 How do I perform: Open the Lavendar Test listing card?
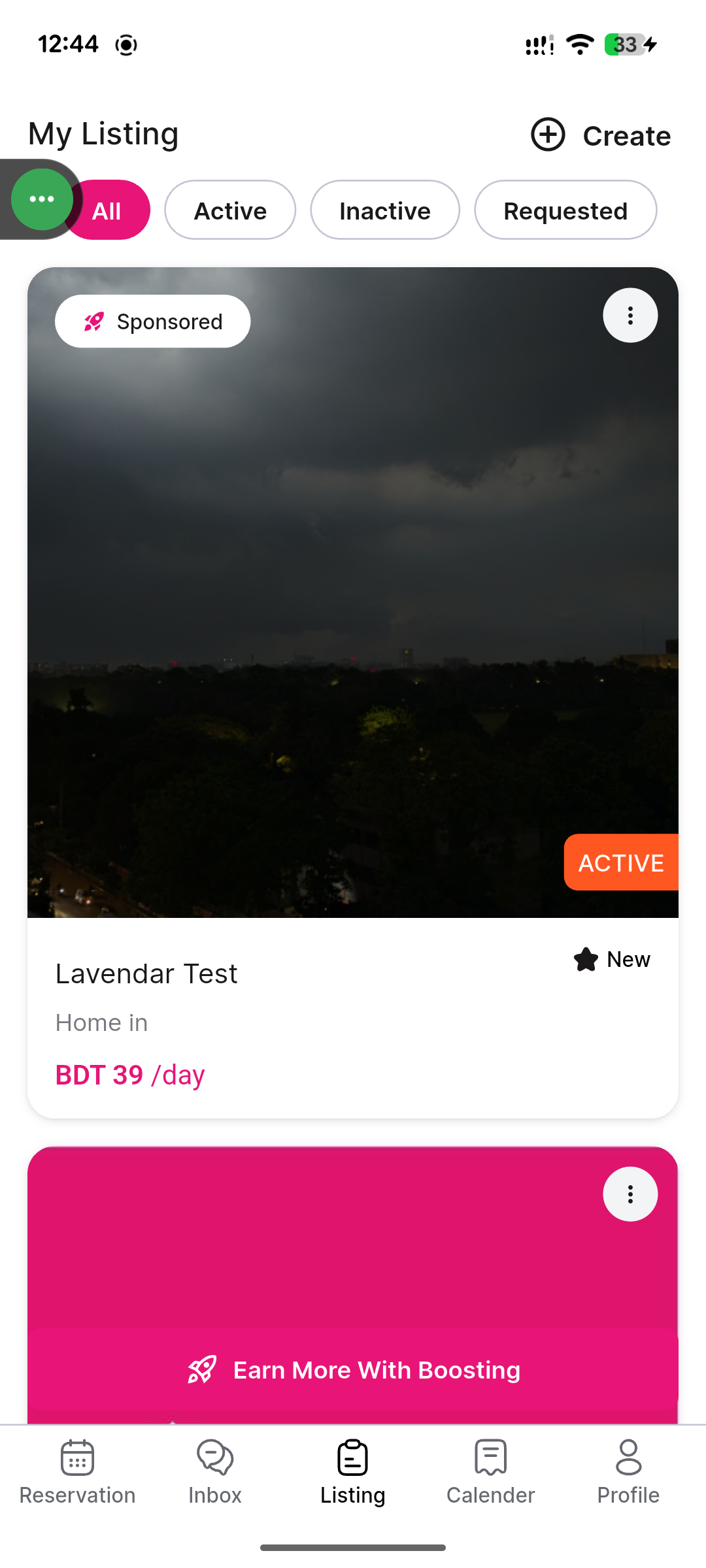coord(353,693)
